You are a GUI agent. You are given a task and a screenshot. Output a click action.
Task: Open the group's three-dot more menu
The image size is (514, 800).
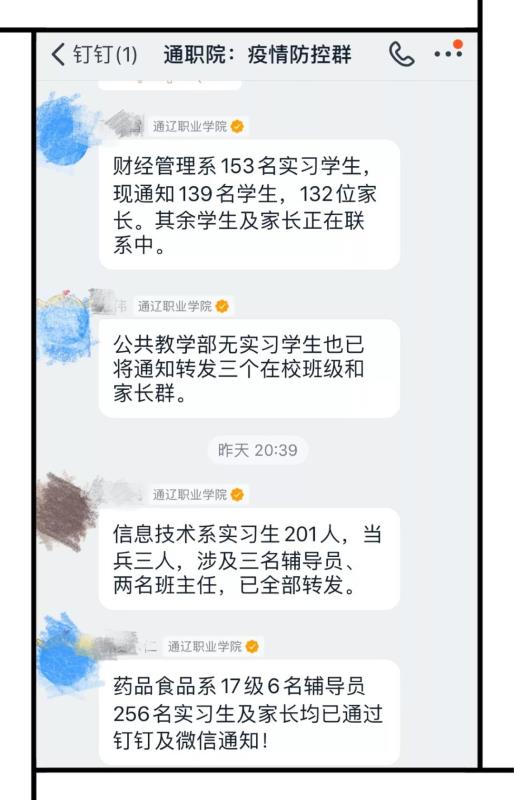point(448,54)
